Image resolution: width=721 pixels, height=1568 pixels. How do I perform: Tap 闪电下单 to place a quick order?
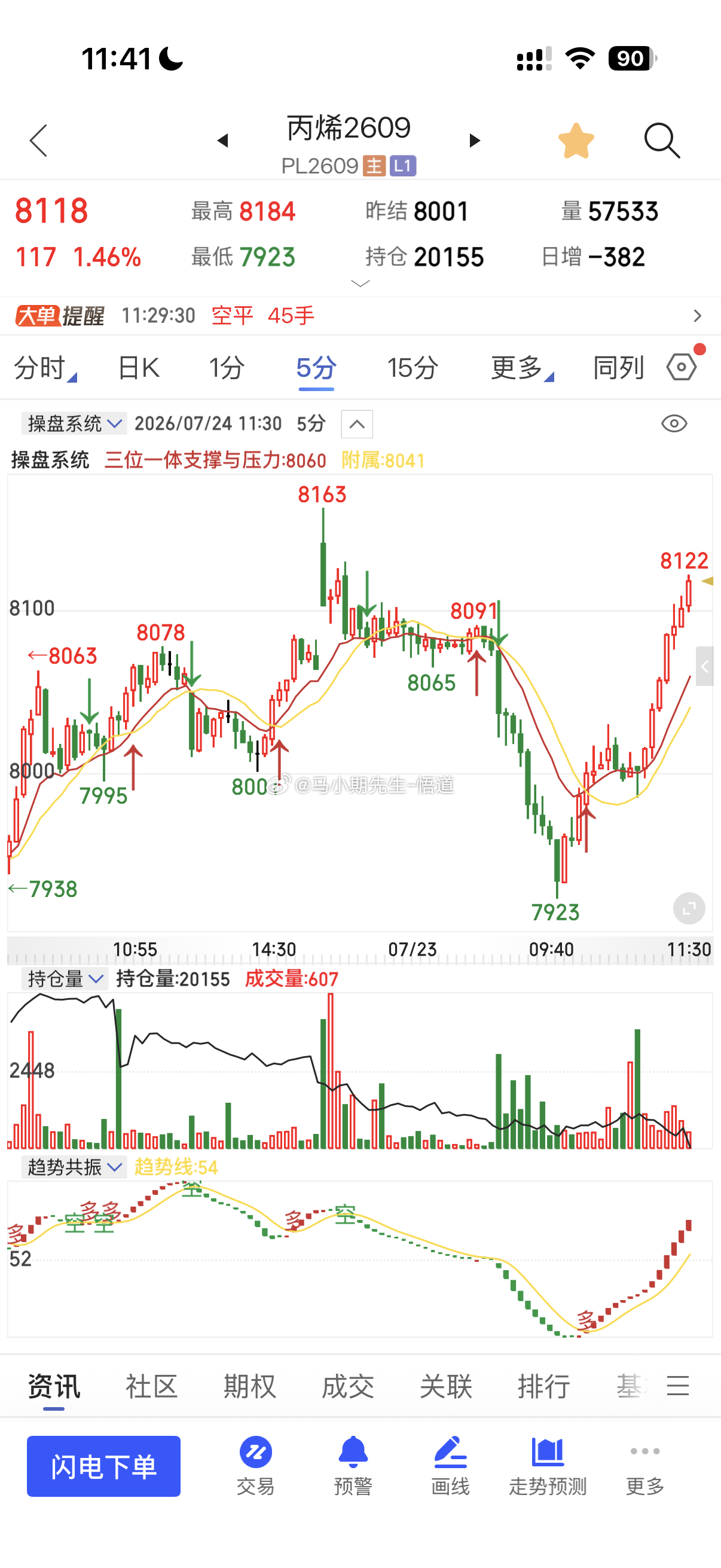click(x=103, y=1466)
